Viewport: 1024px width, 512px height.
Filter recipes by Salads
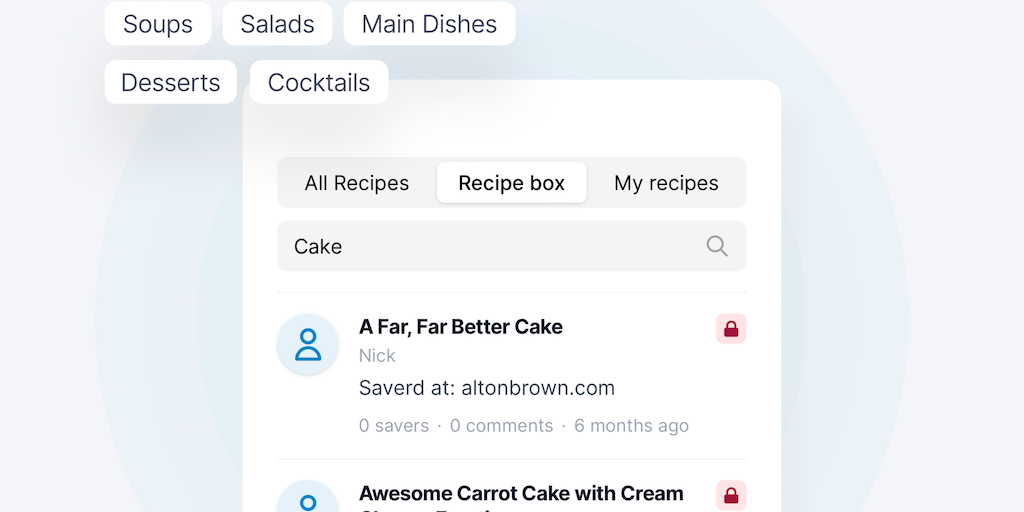tap(278, 24)
